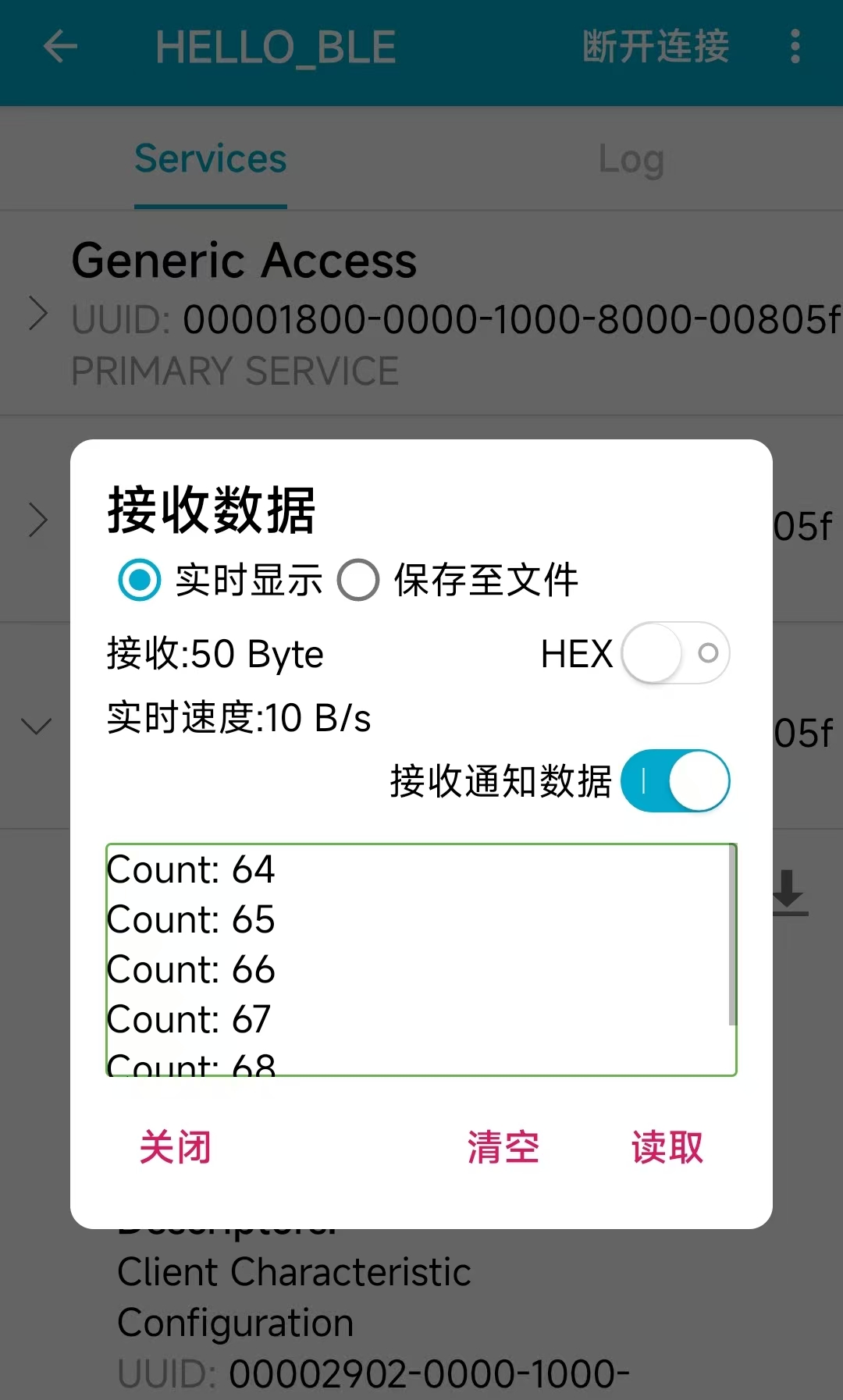Tap the 读取 button
843x1400 pixels.
[x=667, y=1147]
